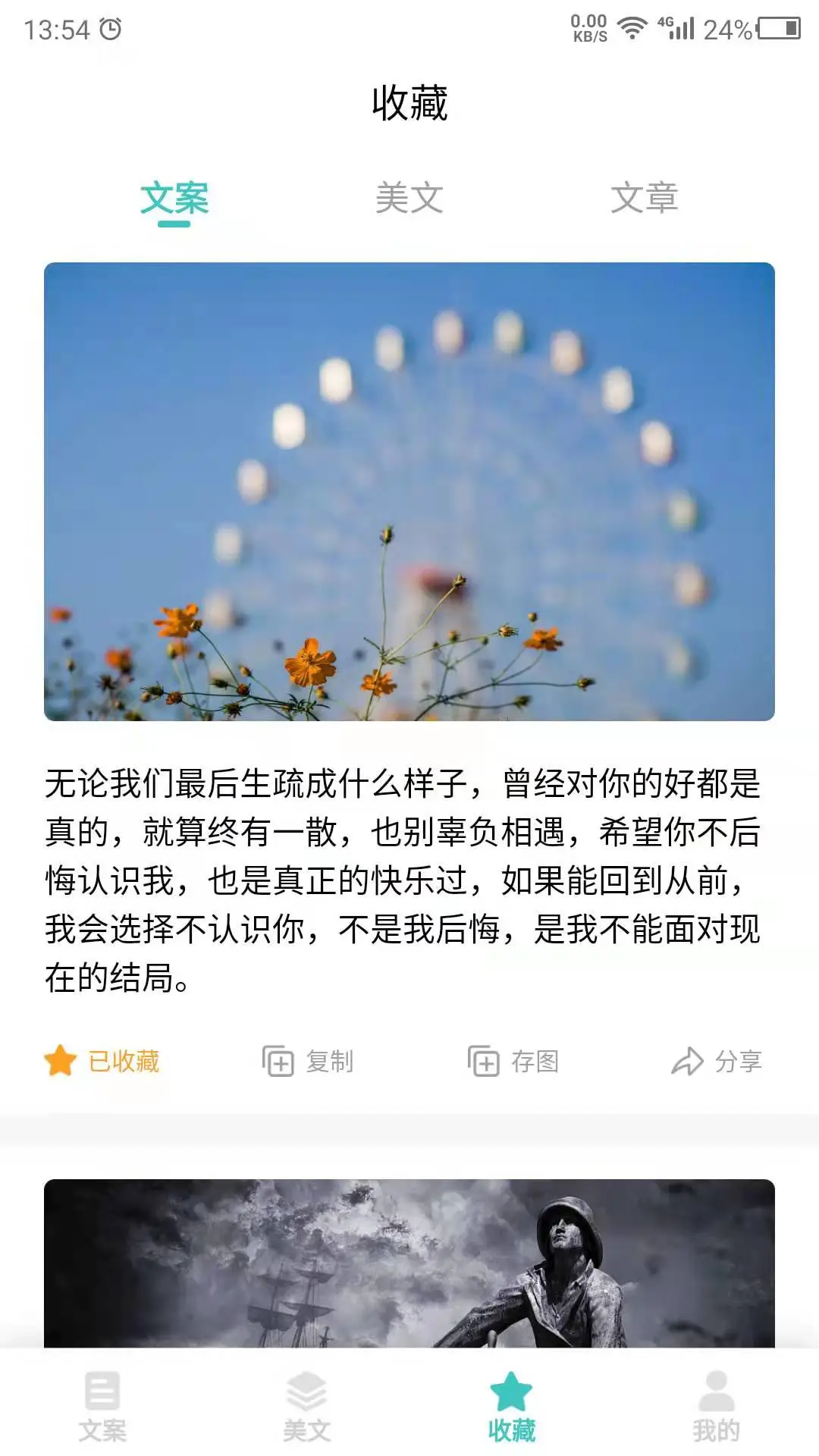Switch to the 美文 tab at the top
Viewport: 819px width, 1456px height.
click(x=410, y=199)
